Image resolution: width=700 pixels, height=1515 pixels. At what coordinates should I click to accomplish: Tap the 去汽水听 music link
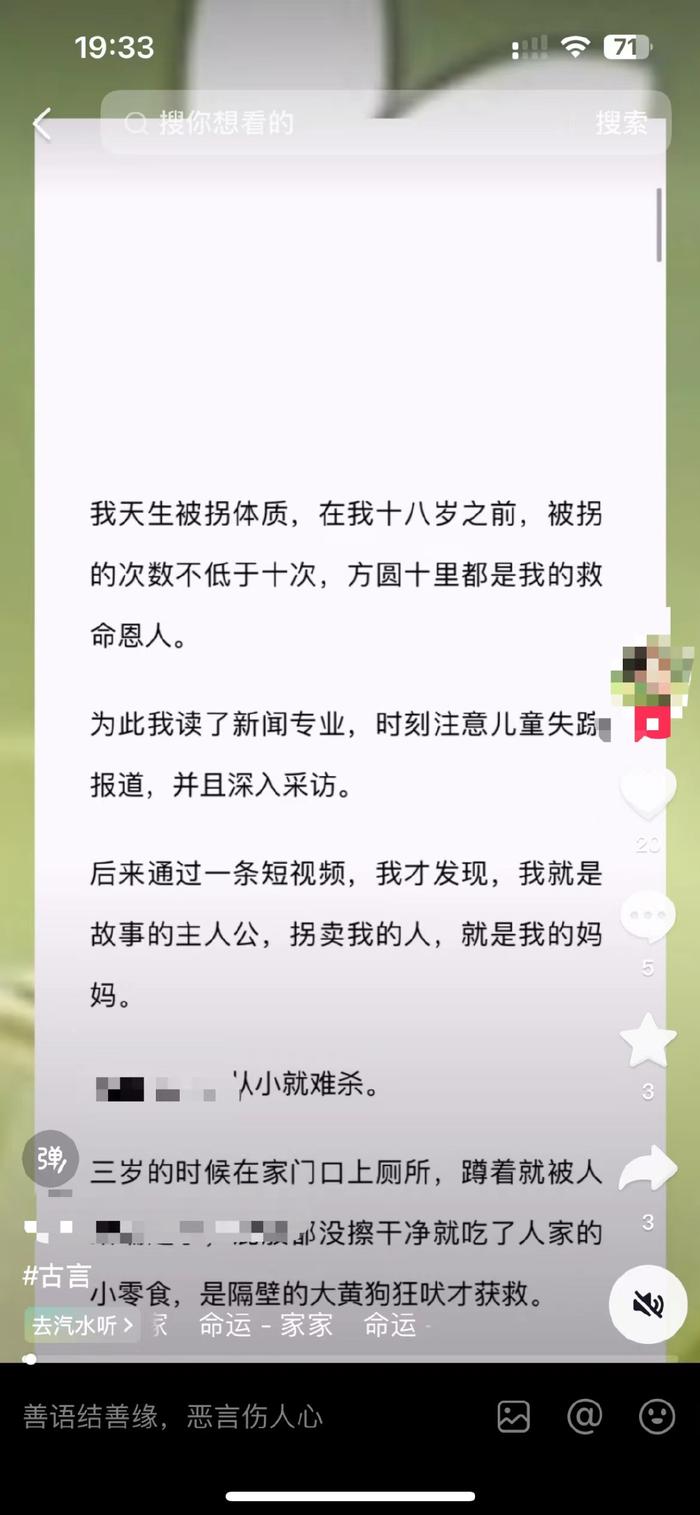[x=82, y=1326]
